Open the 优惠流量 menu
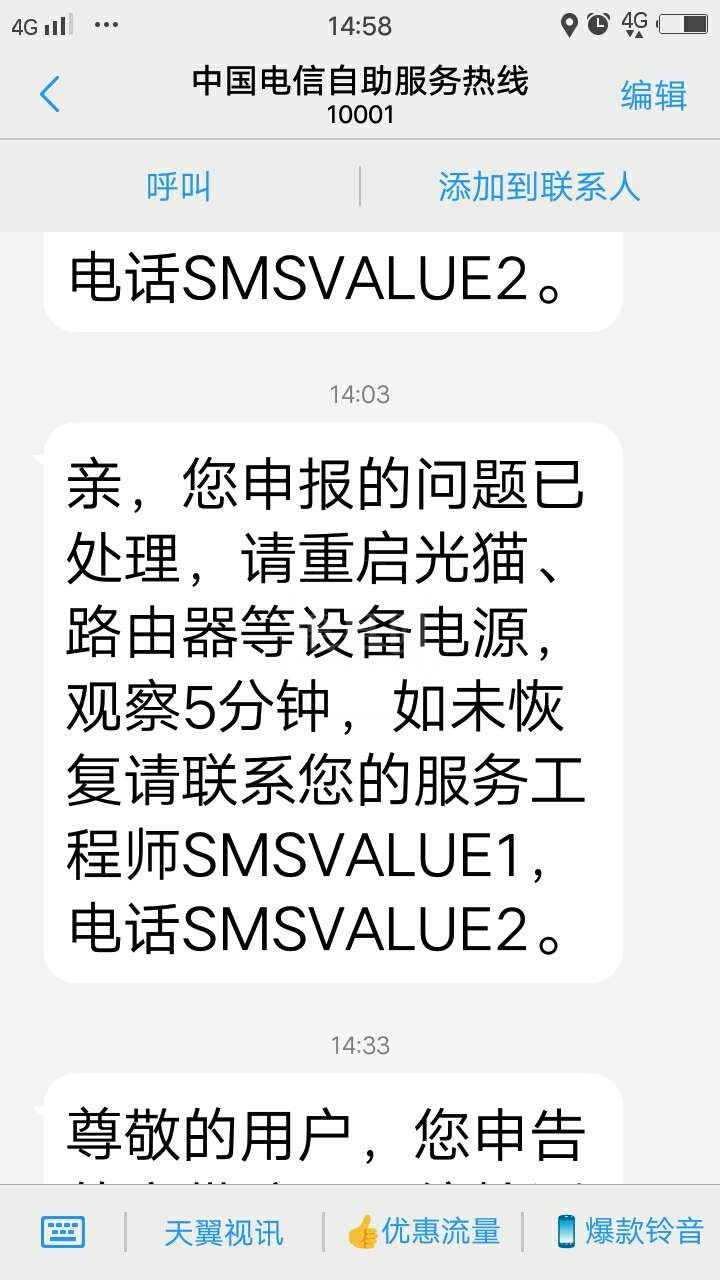Image resolution: width=720 pixels, height=1280 pixels. 423,1232
